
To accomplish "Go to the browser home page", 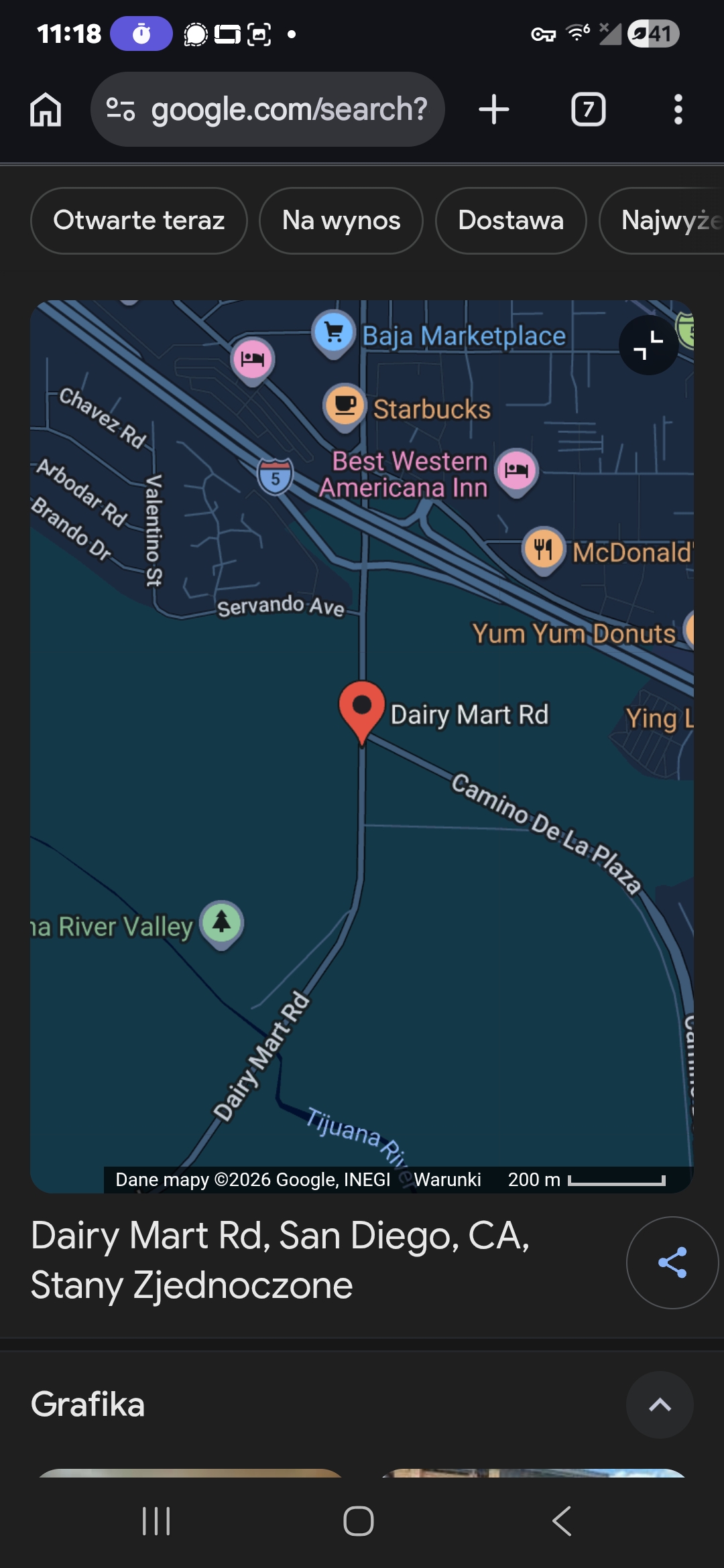I will point(46,109).
